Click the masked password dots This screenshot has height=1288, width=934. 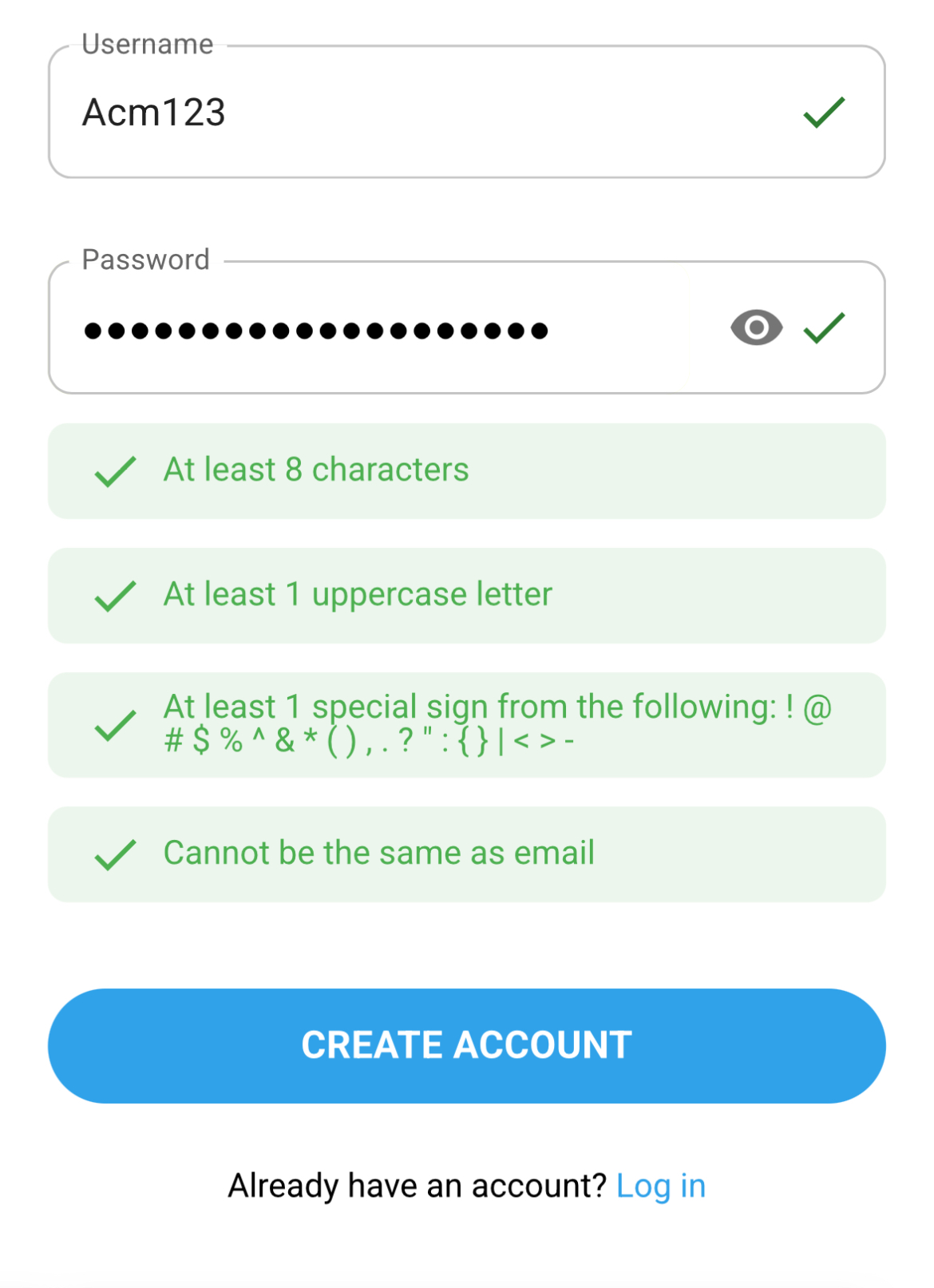(x=315, y=329)
